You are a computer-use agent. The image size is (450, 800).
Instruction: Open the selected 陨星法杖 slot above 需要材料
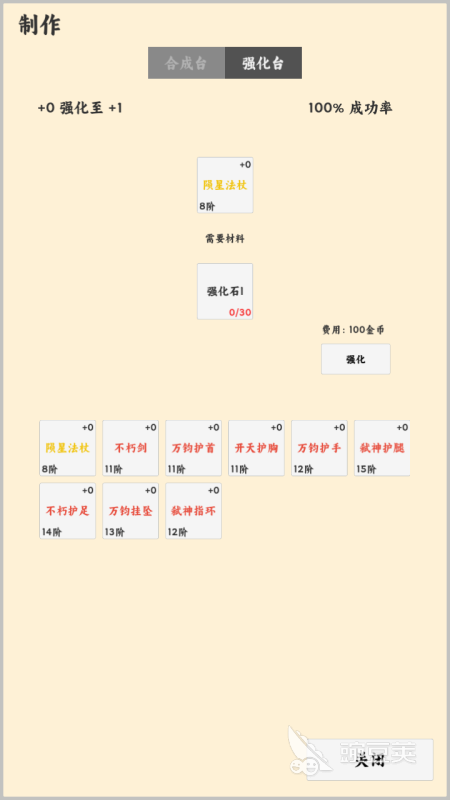click(x=225, y=185)
